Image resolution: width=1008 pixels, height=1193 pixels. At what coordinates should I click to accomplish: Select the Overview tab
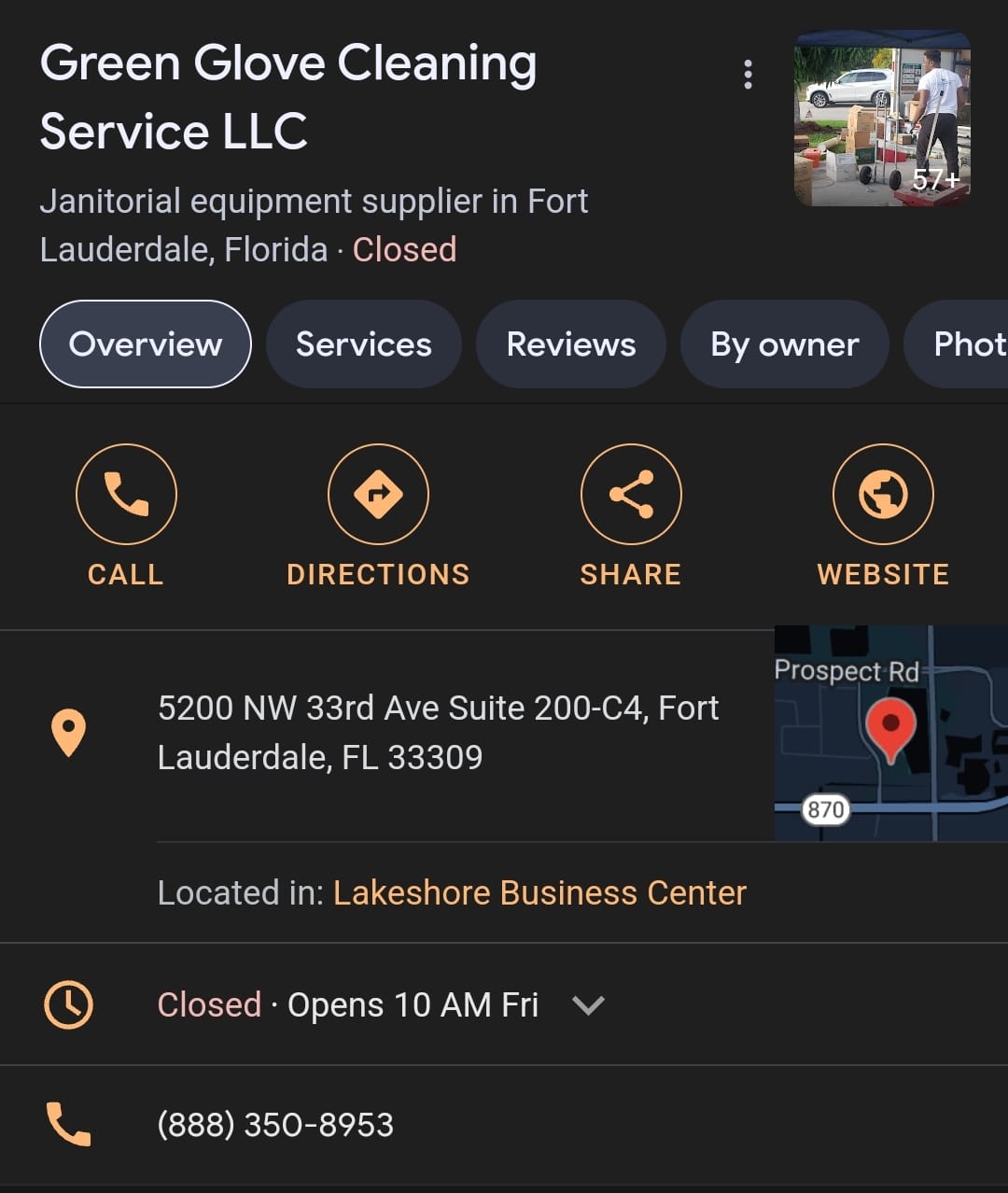146,344
